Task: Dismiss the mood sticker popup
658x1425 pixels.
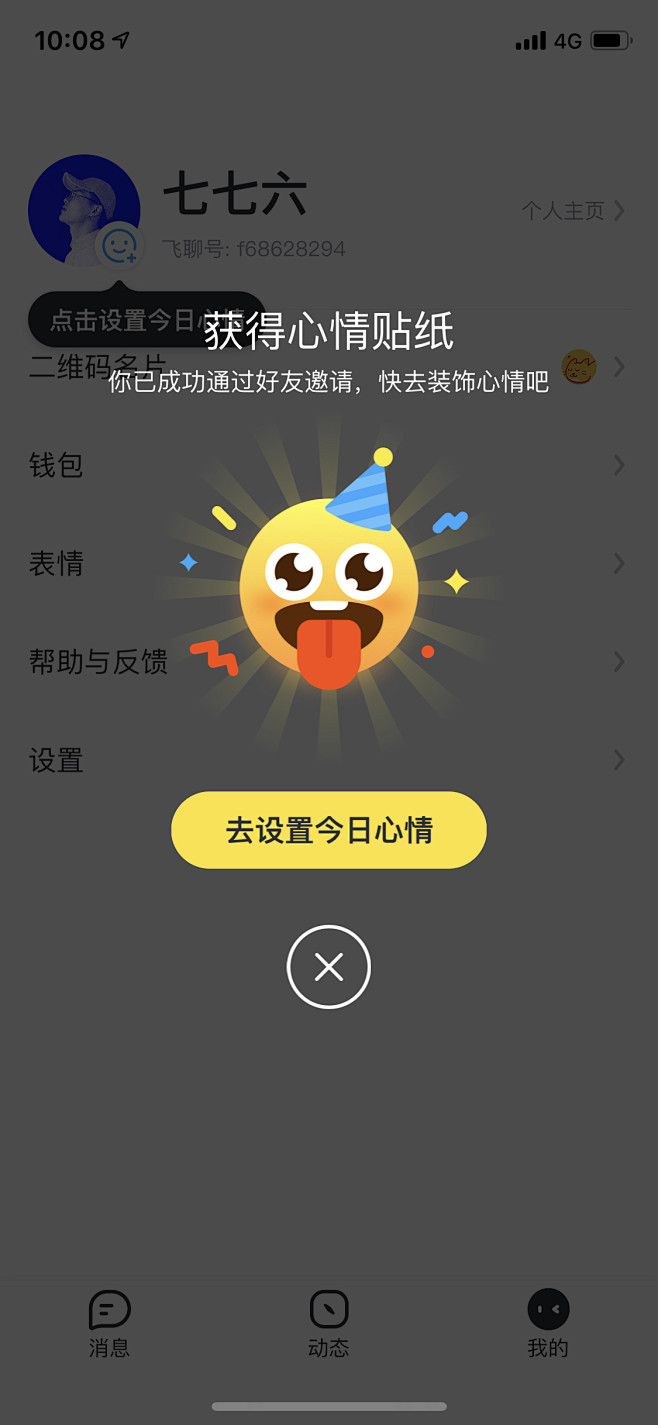Action: point(328,967)
